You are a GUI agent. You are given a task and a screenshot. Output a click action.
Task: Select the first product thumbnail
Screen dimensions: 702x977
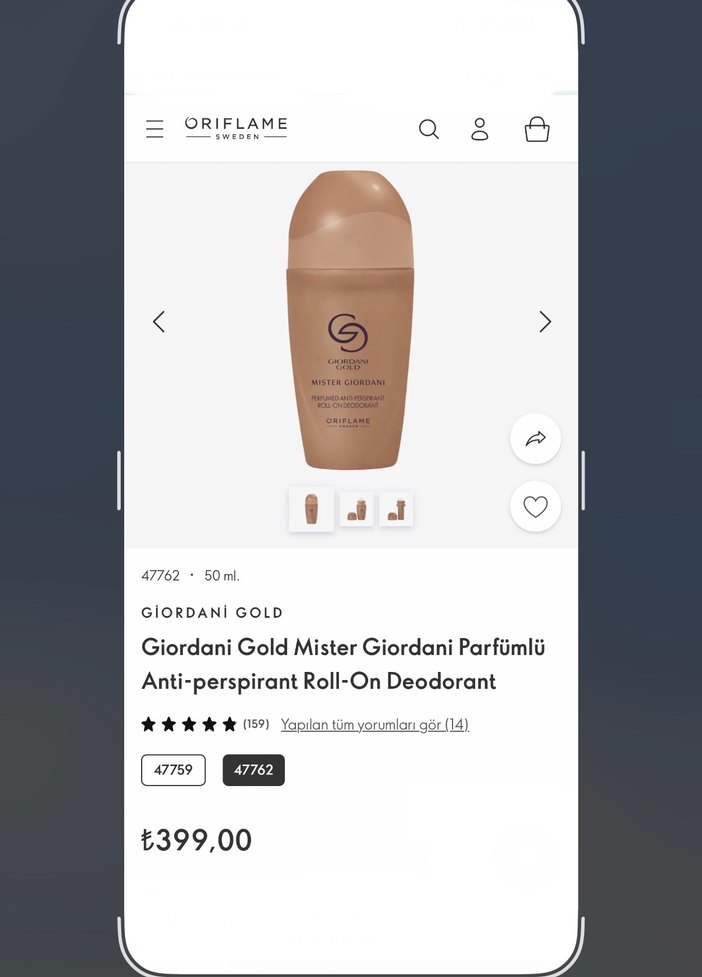311,509
